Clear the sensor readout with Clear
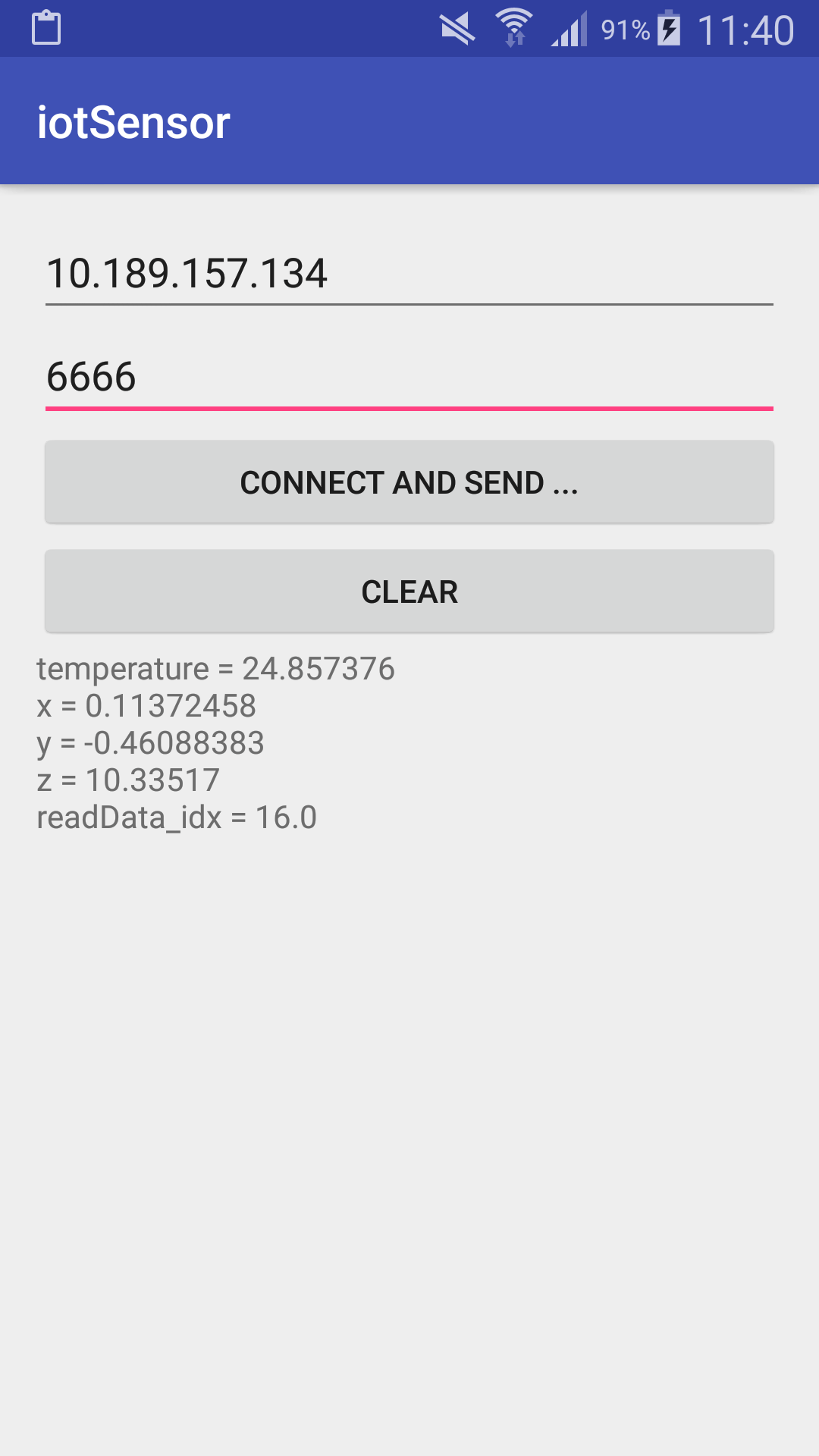This screenshot has width=819, height=1456. click(x=409, y=591)
